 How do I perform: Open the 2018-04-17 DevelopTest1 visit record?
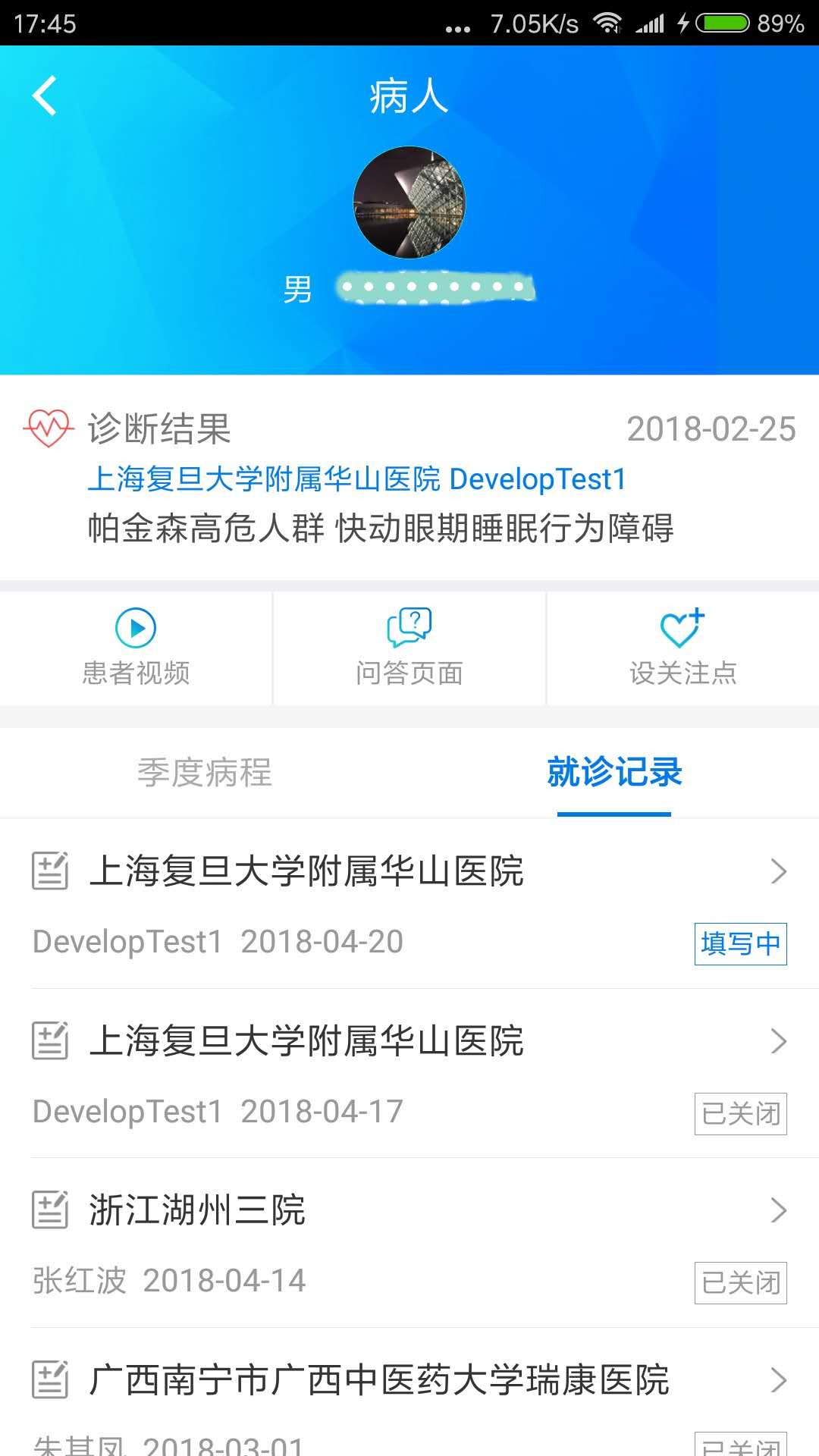[409, 1073]
